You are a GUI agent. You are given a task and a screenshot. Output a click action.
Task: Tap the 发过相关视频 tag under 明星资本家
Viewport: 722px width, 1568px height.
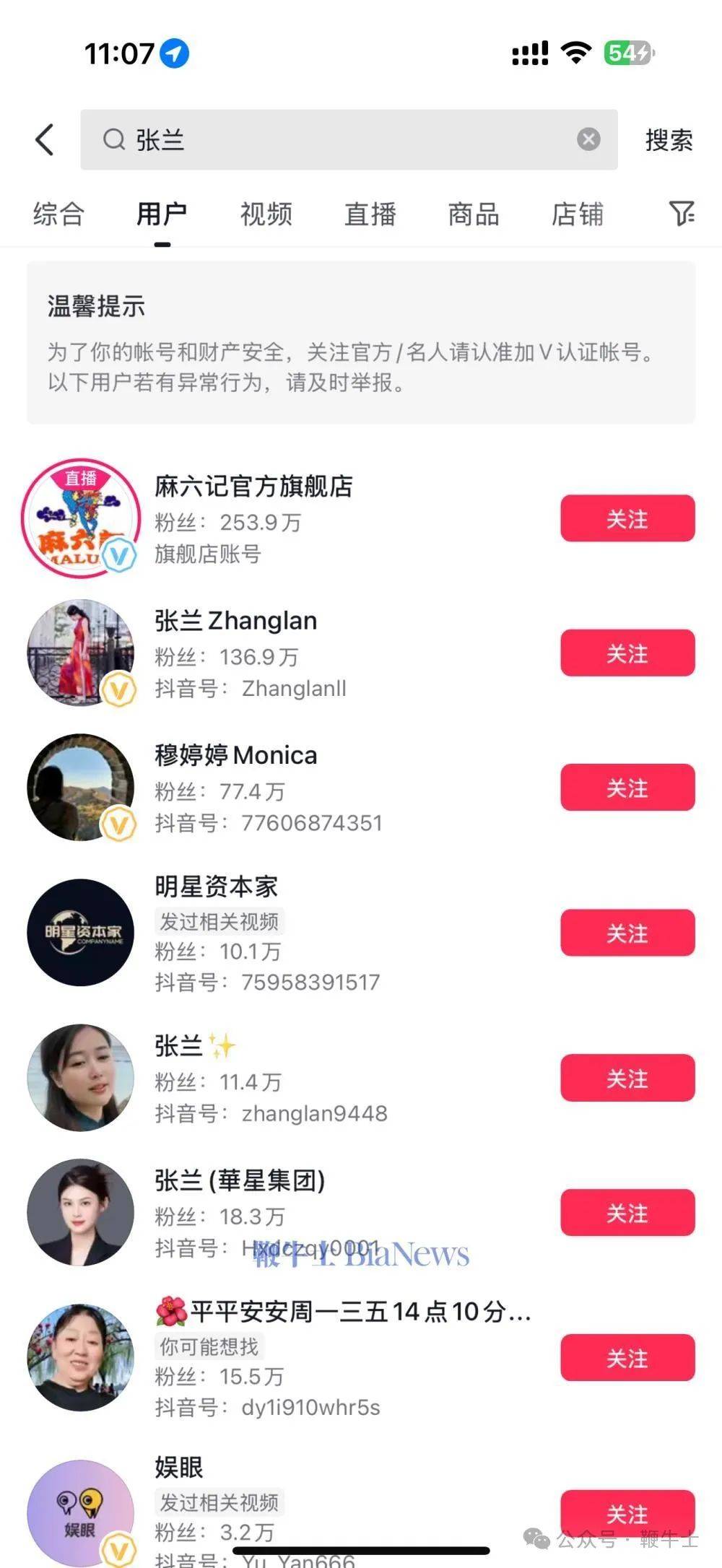tap(220, 921)
